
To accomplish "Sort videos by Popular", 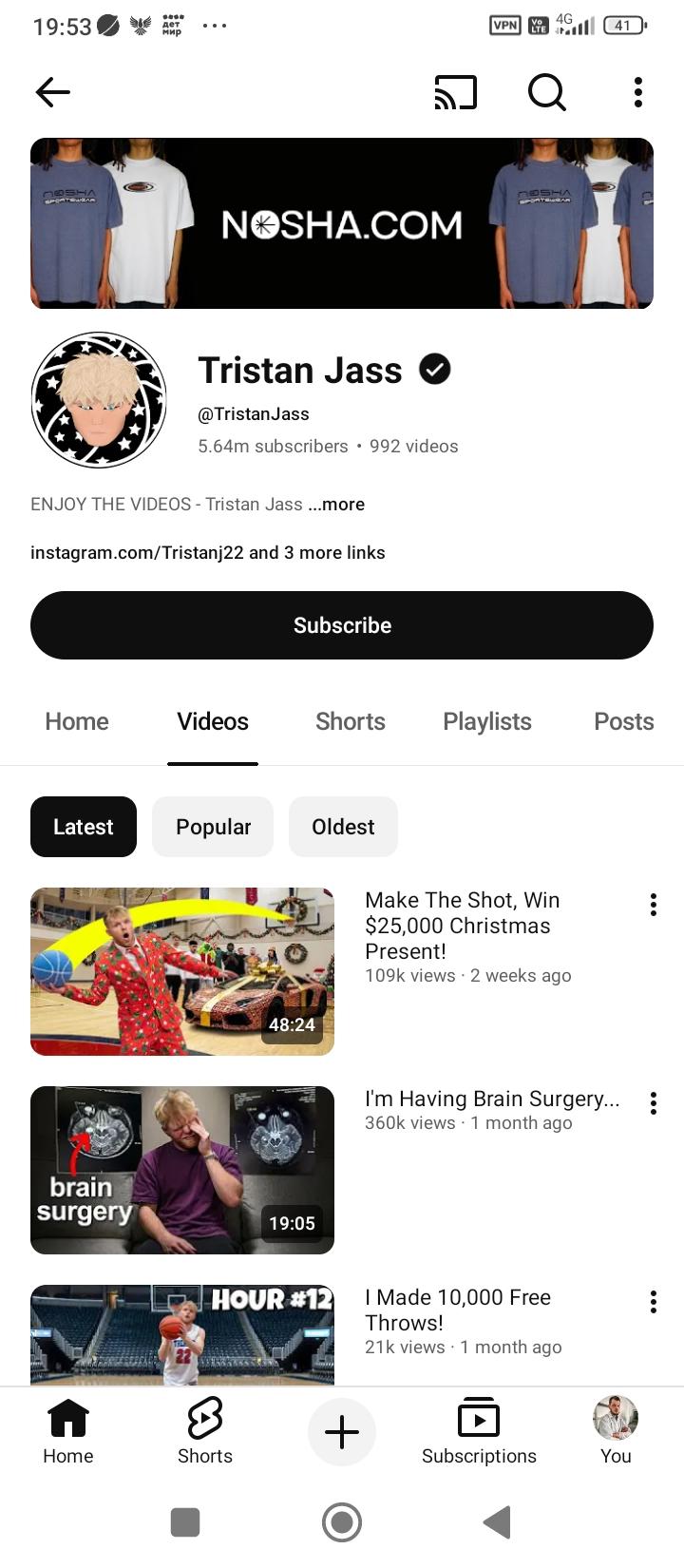I will pyautogui.click(x=213, y=827).
